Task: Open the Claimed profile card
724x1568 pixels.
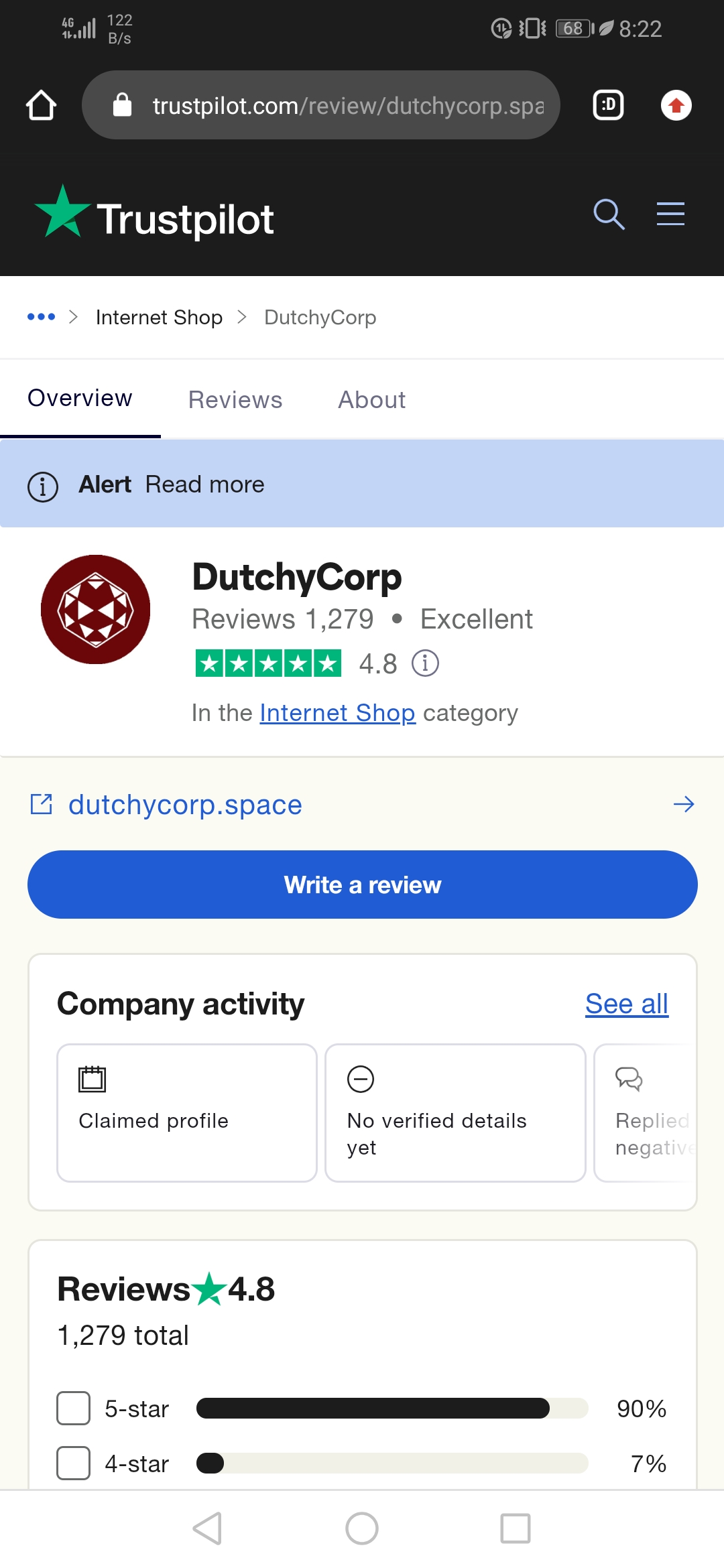Action: click(x=187, y=1113)
